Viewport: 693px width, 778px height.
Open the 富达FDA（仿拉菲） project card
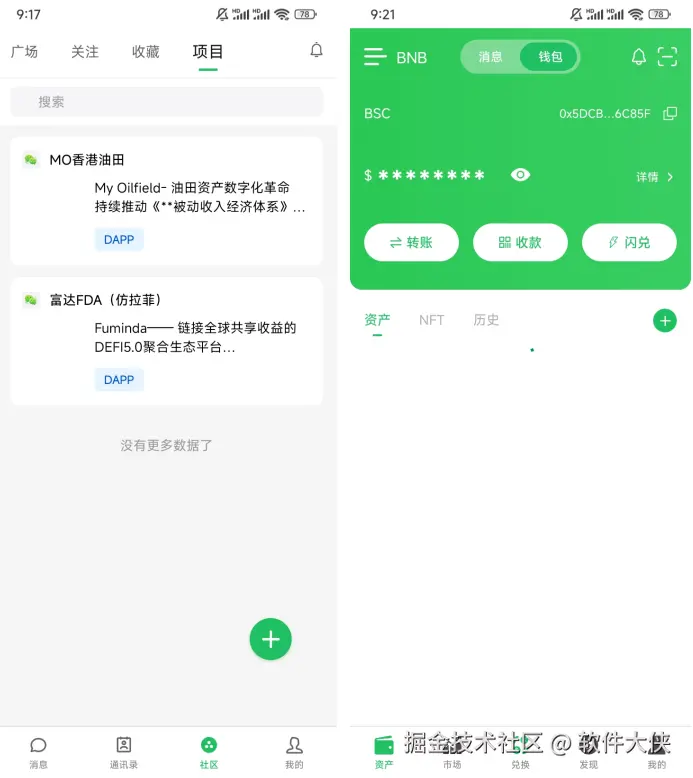(166, 340)
